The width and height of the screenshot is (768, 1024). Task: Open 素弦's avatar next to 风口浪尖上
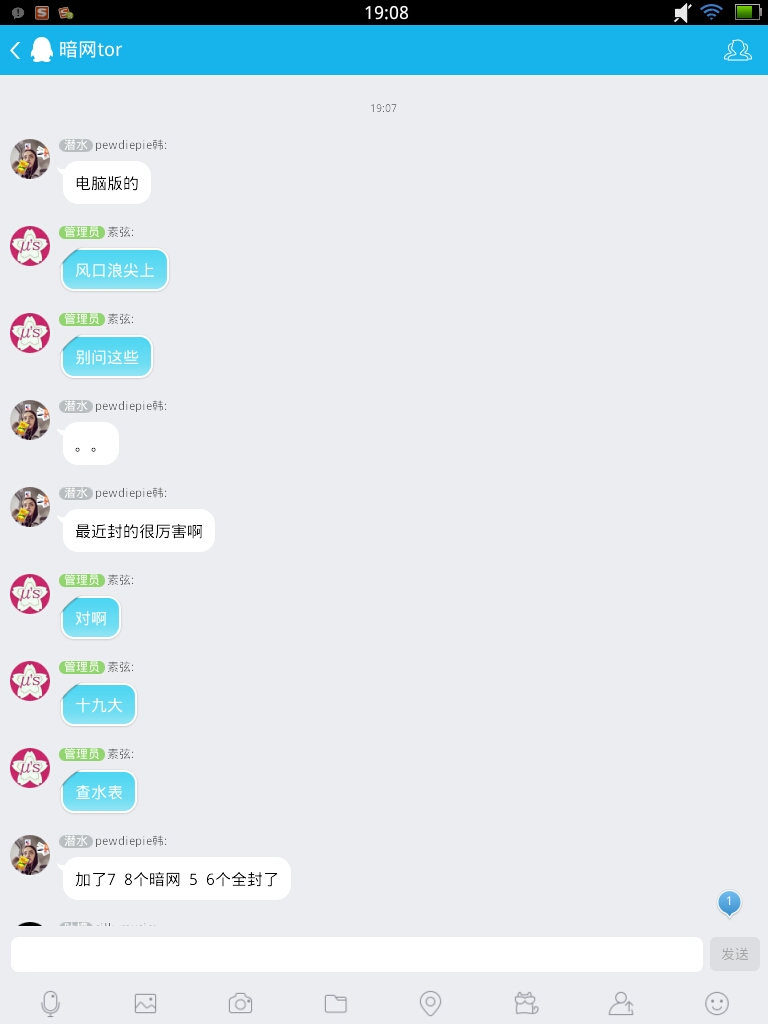30,246
